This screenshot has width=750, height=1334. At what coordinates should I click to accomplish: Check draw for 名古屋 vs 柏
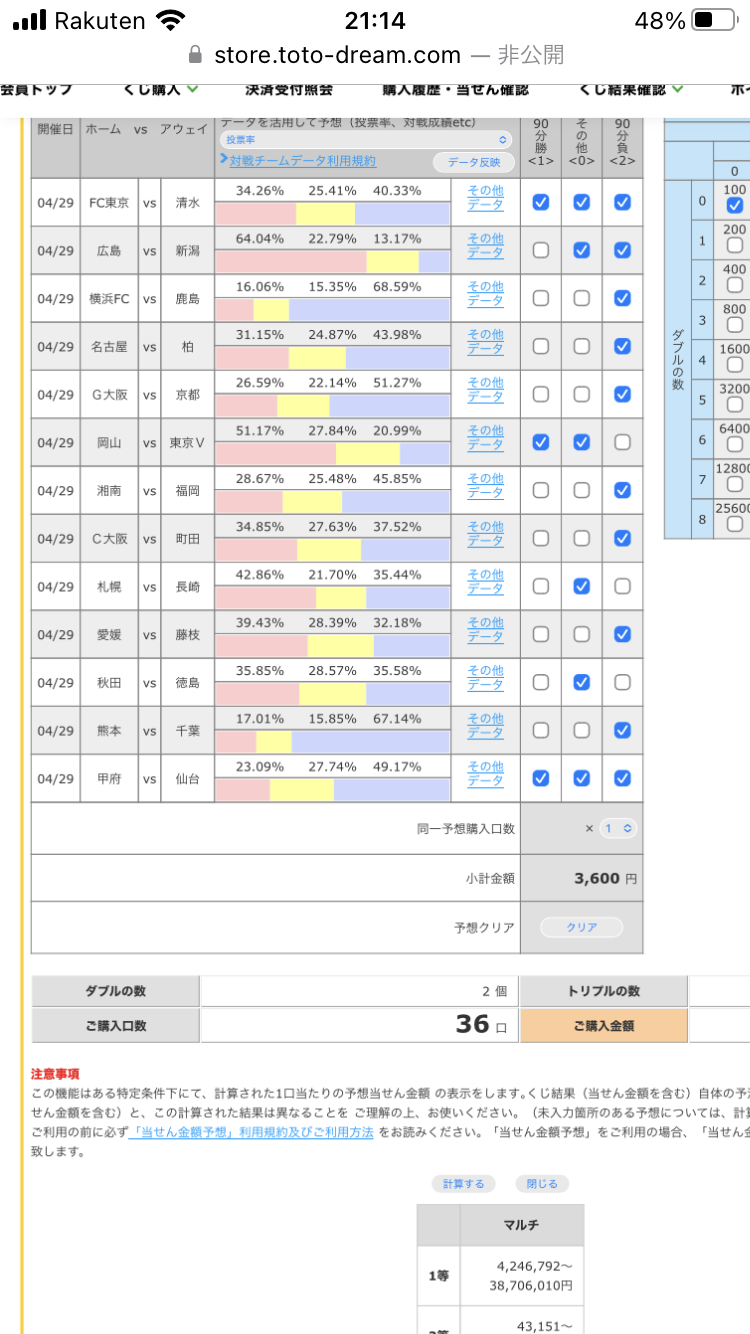pos(581,346)
